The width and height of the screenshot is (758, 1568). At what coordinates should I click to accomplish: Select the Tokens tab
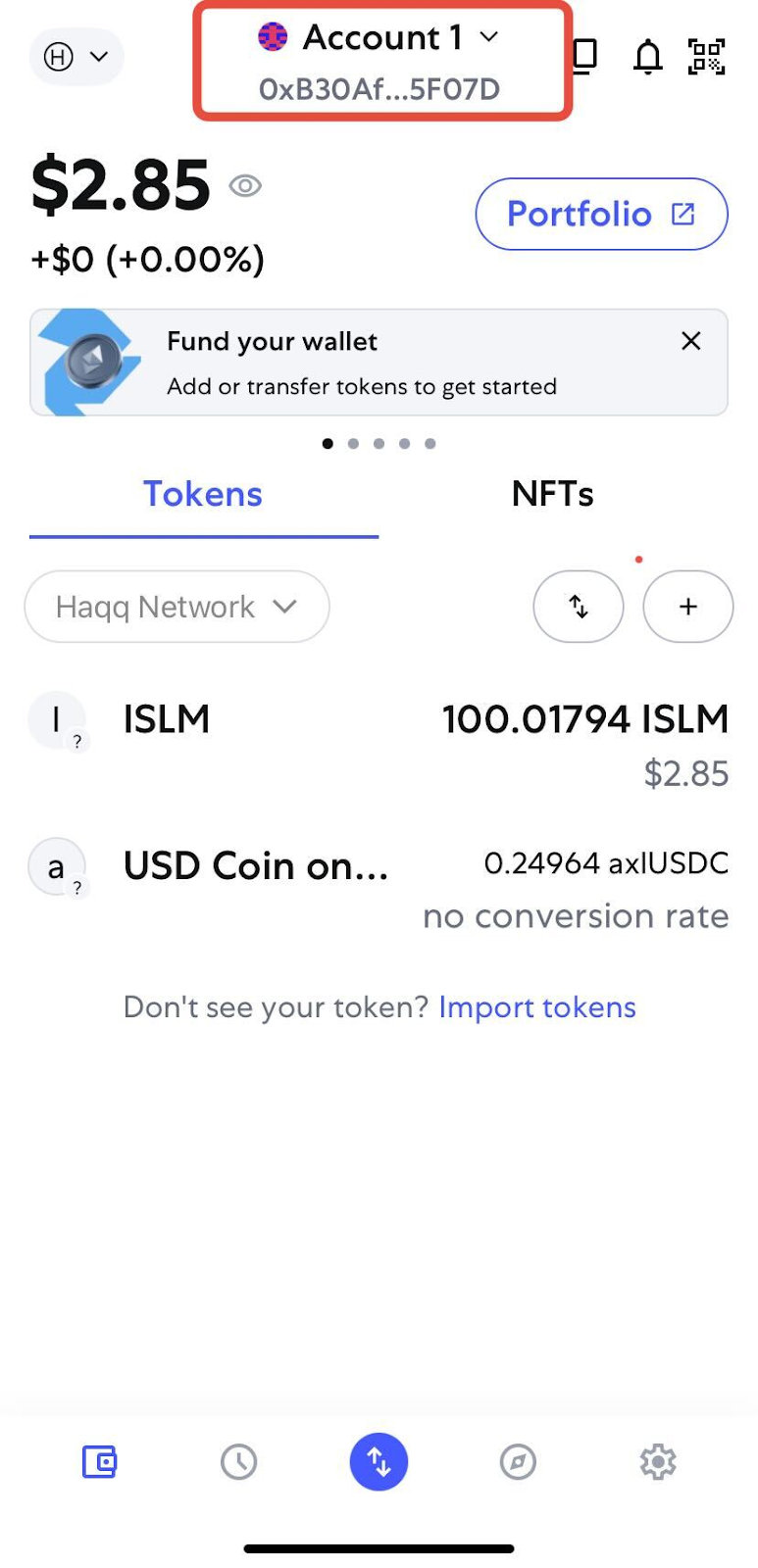[203, 494]
